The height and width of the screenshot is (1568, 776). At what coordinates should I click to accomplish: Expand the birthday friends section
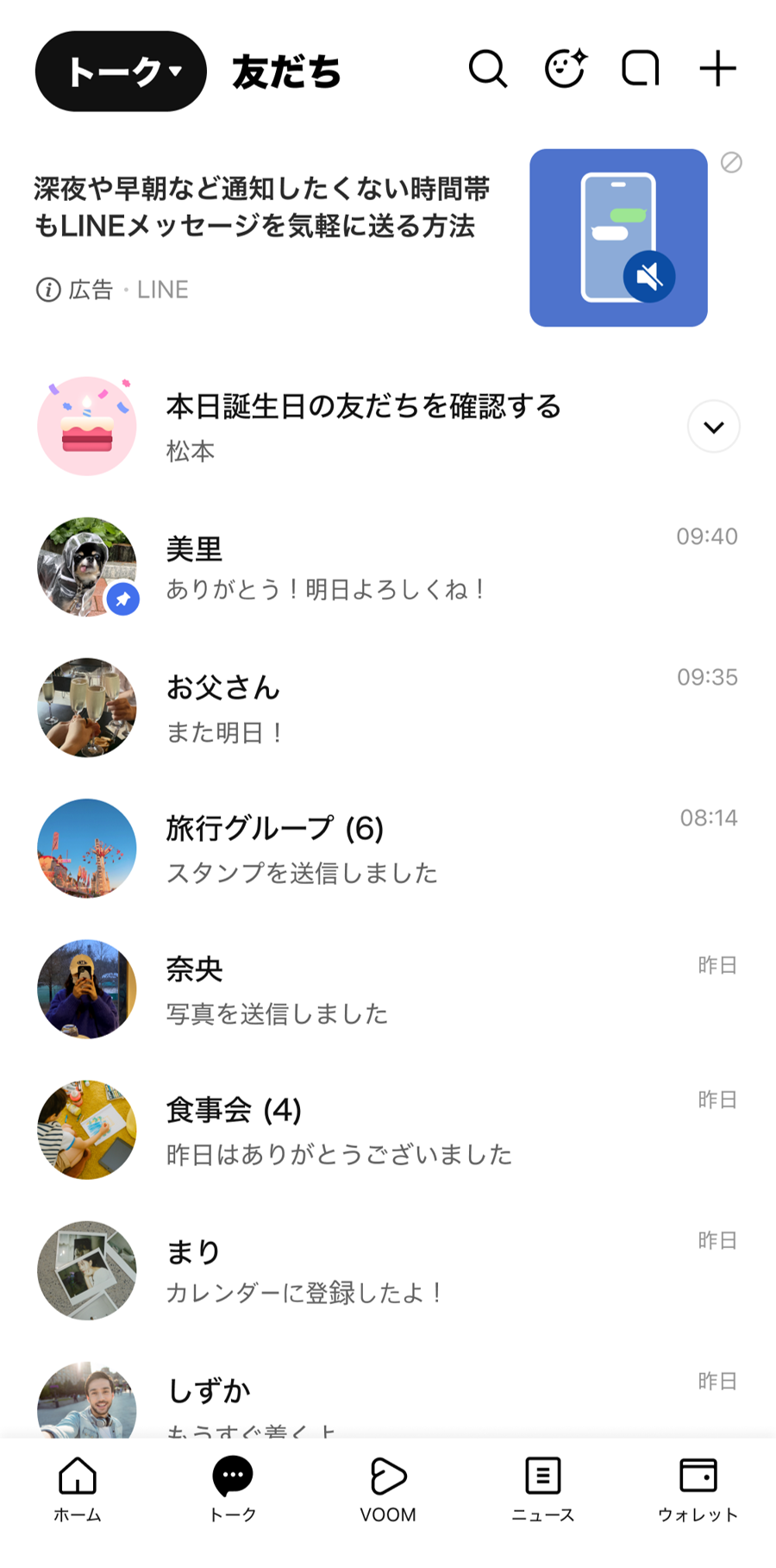pyautogui.click(x=713, y=427)
